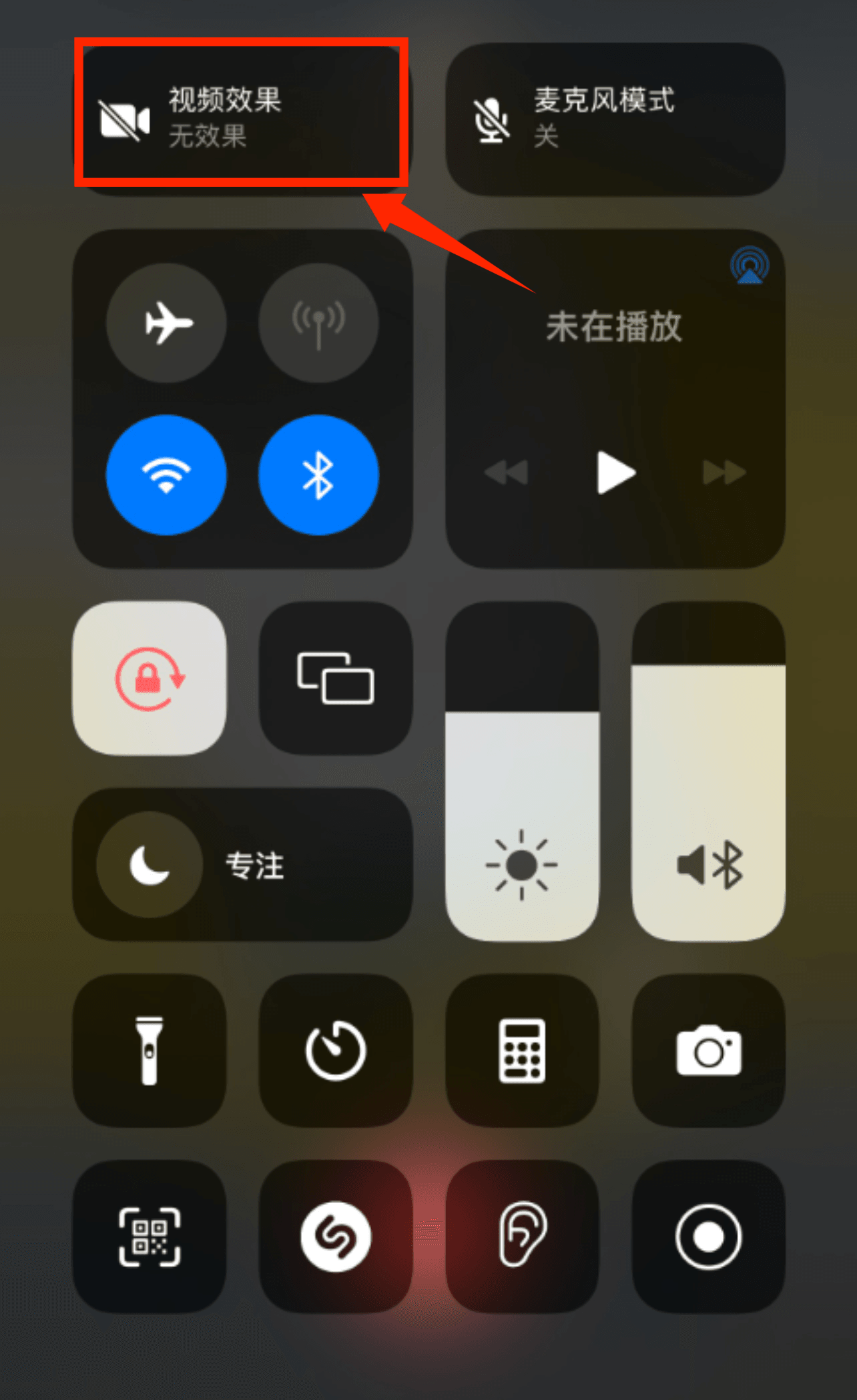Open the calculator
The width and height of the screenshot is (857, 1400).
pos(522,1050)
